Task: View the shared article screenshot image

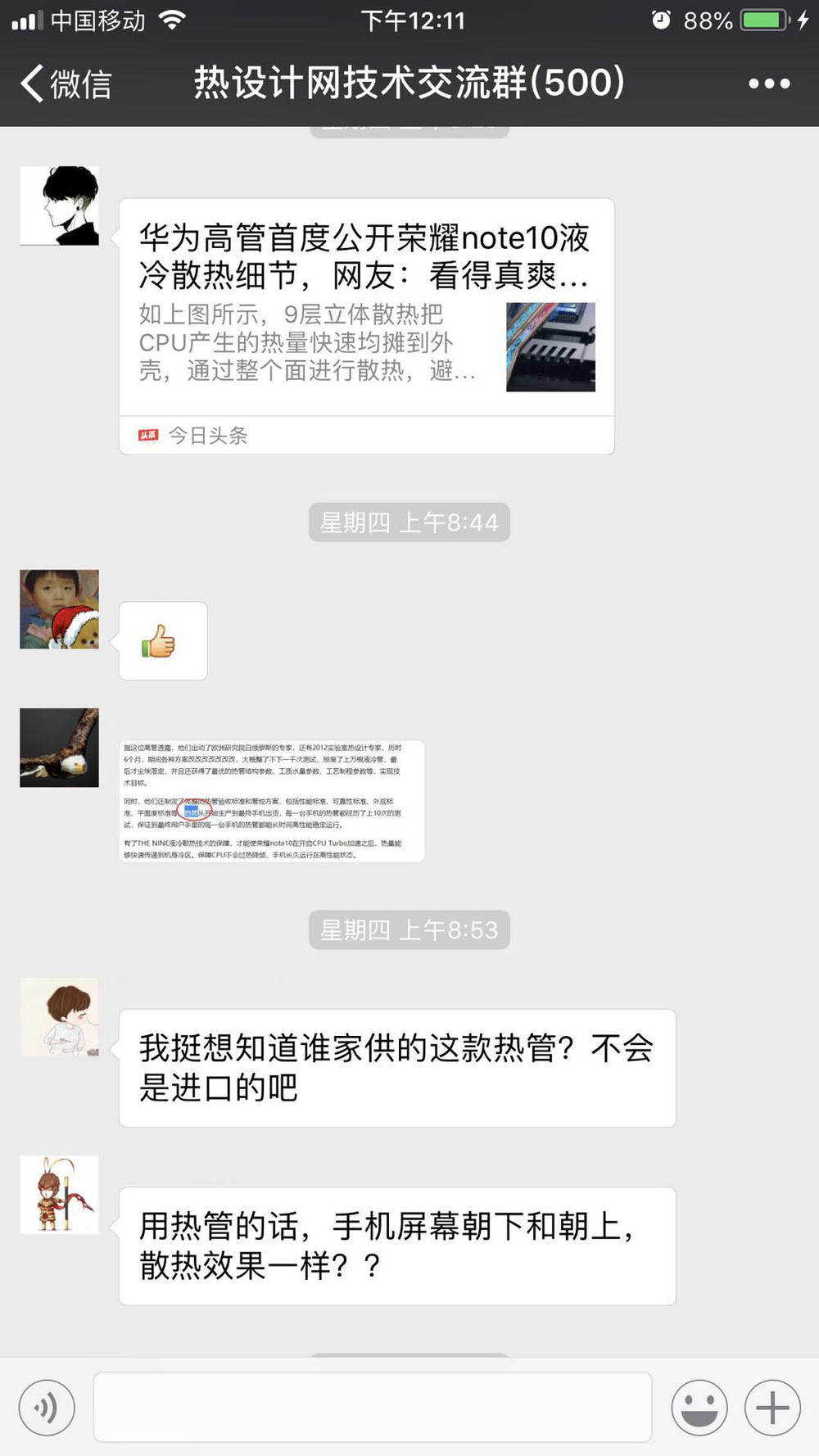Action: (x=272, y=800)
